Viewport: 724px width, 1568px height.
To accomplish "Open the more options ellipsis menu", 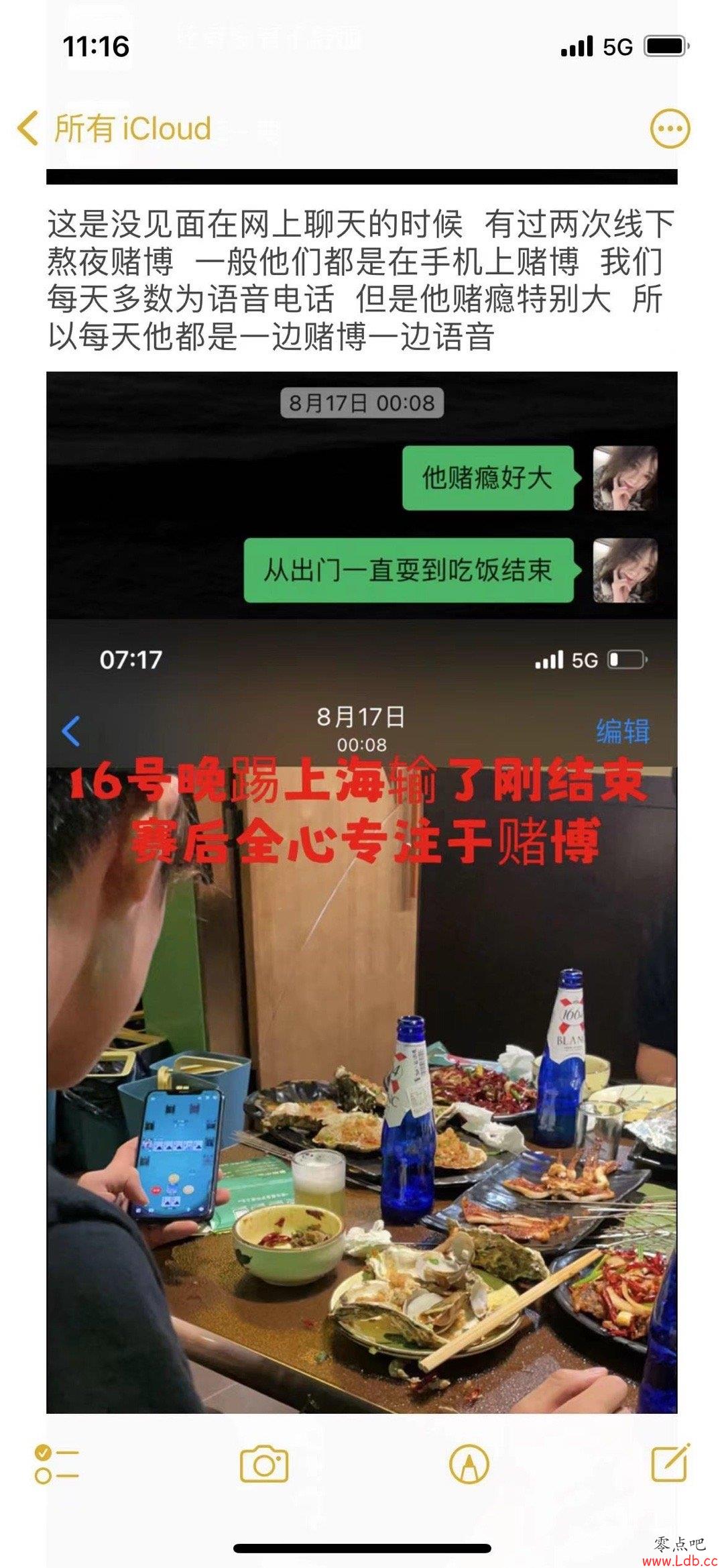I will [x=670, y=128].
